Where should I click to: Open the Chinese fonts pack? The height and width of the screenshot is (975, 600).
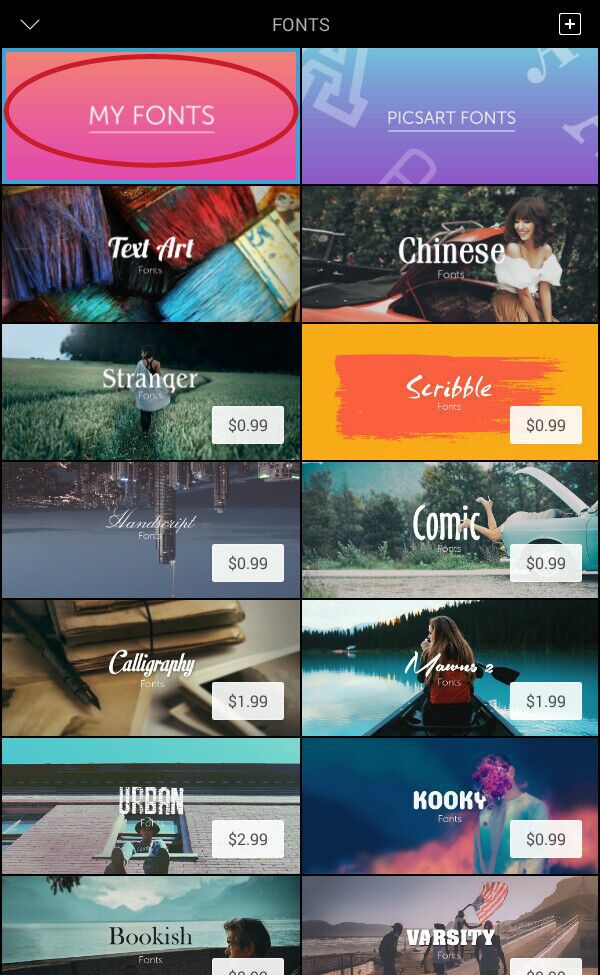(450, 254)
